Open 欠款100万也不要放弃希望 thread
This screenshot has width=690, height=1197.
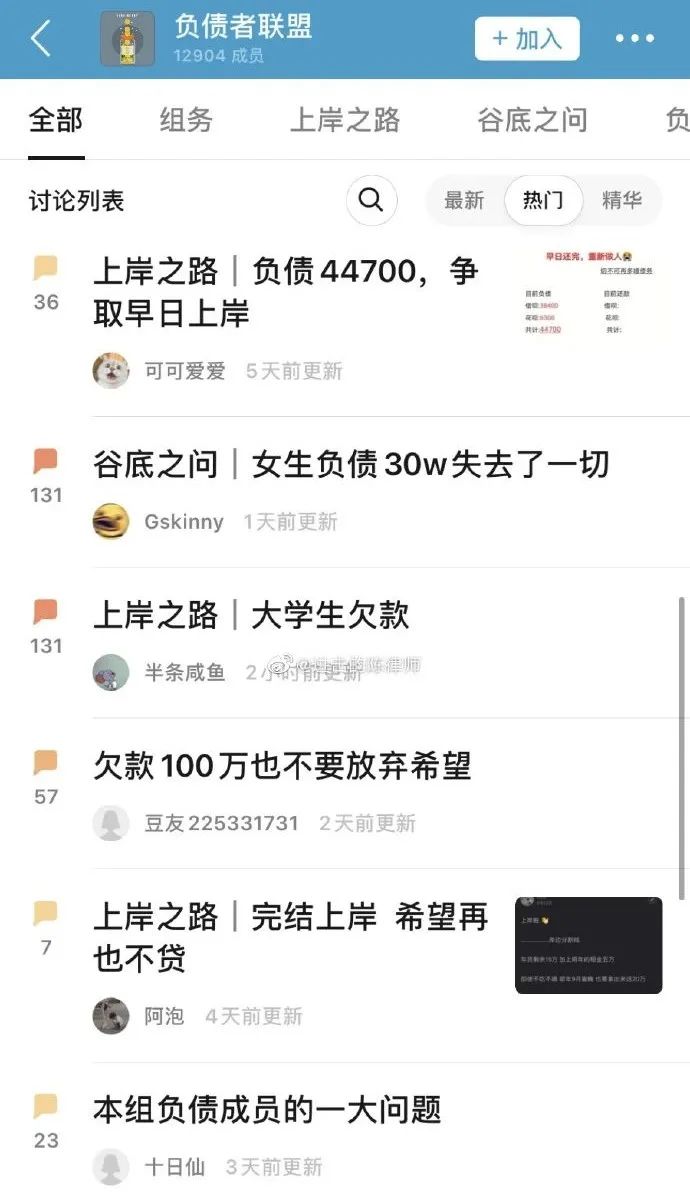pyautogui.click(x=282, y=766)
